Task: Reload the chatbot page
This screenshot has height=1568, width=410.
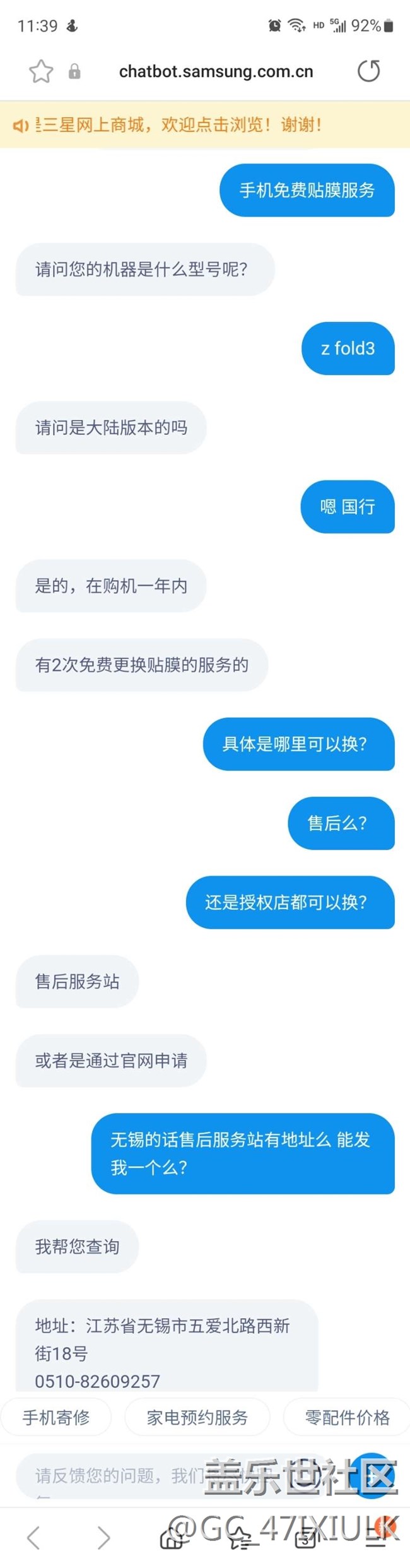Action: (368, 71)
